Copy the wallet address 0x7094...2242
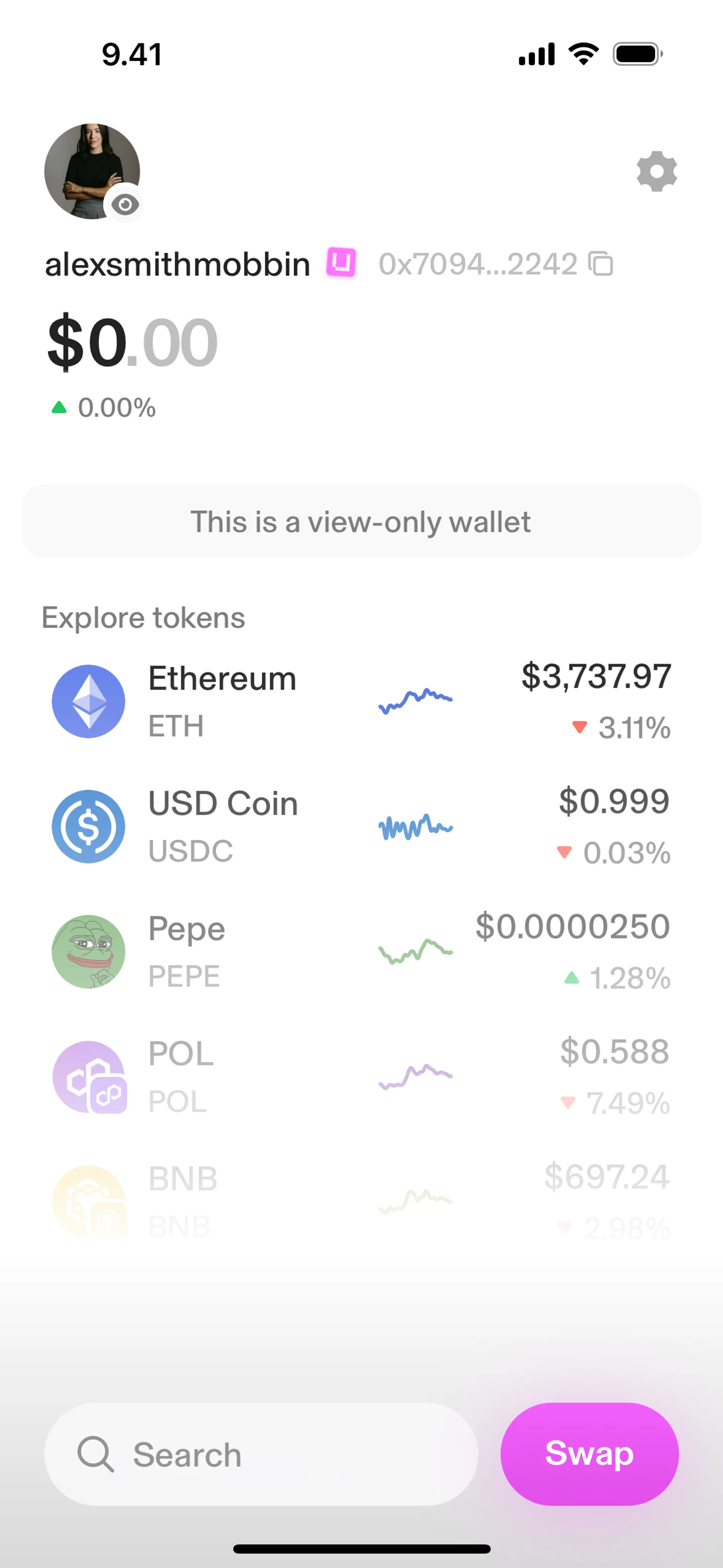Viewport: 723px width, 1568px height. [601, 264]
